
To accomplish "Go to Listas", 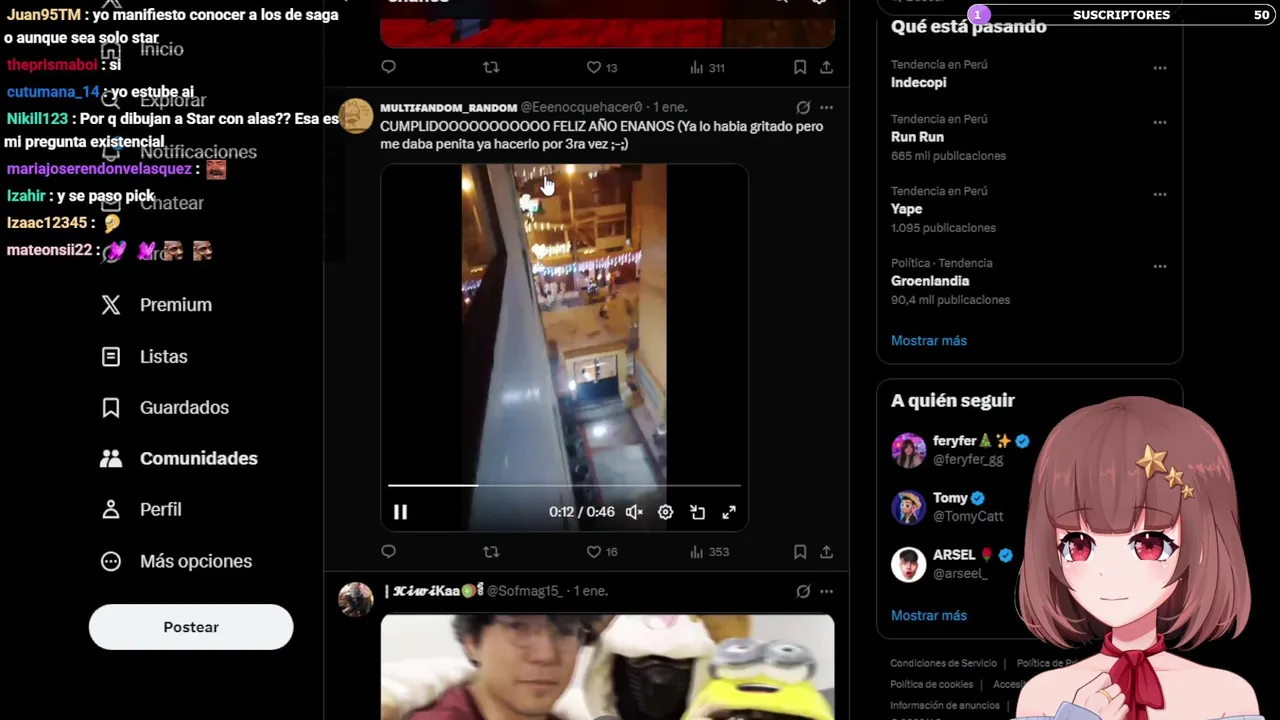I will pyautogui.click(x=163, y=357).
